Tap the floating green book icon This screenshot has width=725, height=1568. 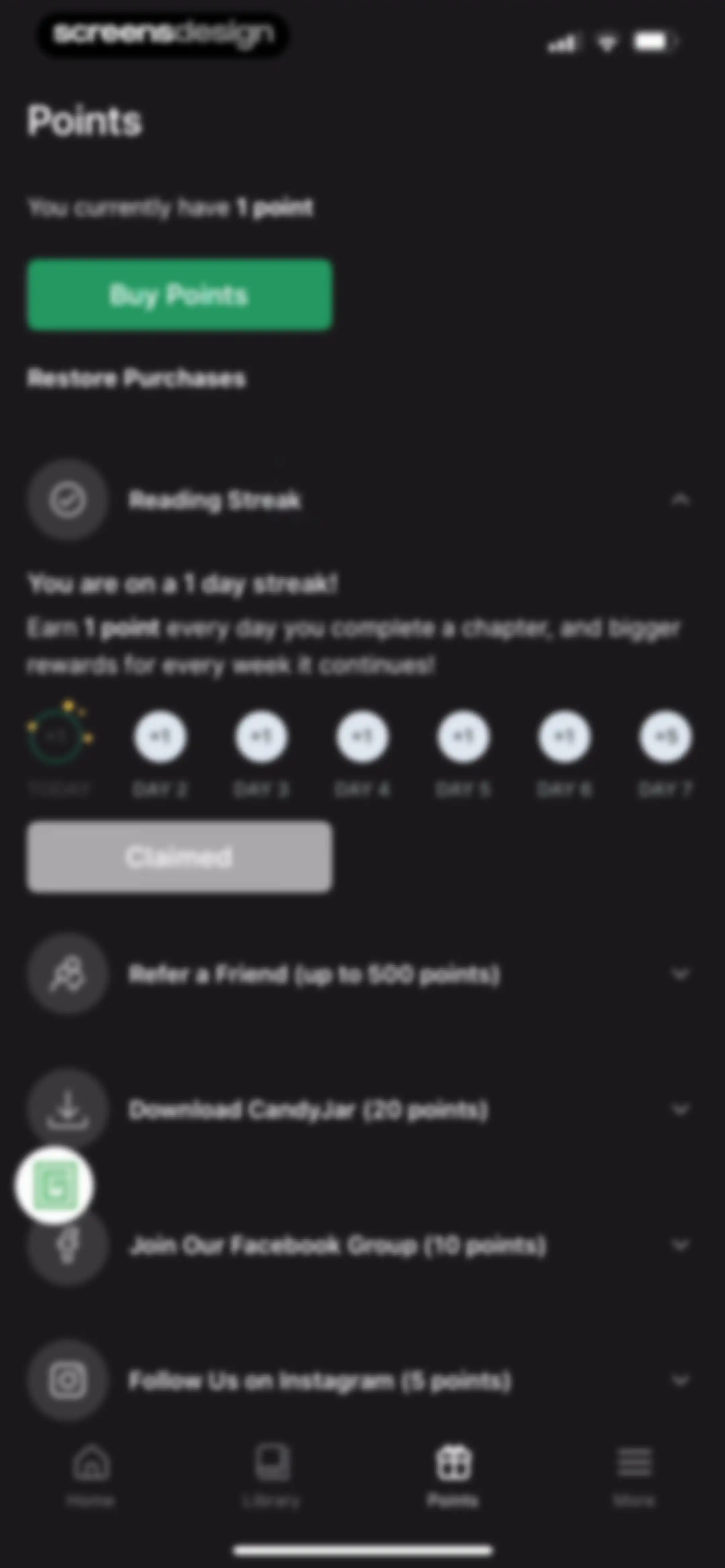55,1185
